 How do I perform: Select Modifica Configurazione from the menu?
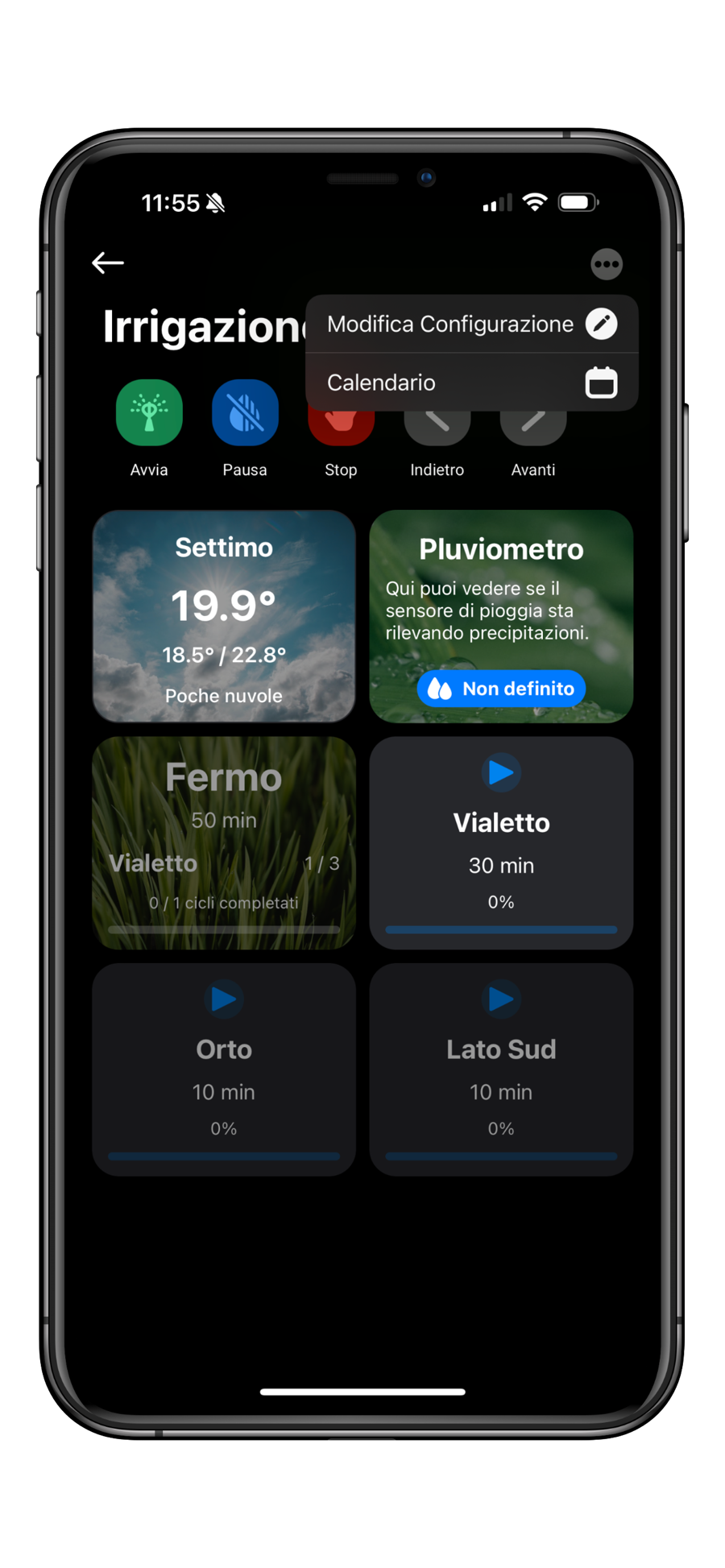tap(471, 324)
